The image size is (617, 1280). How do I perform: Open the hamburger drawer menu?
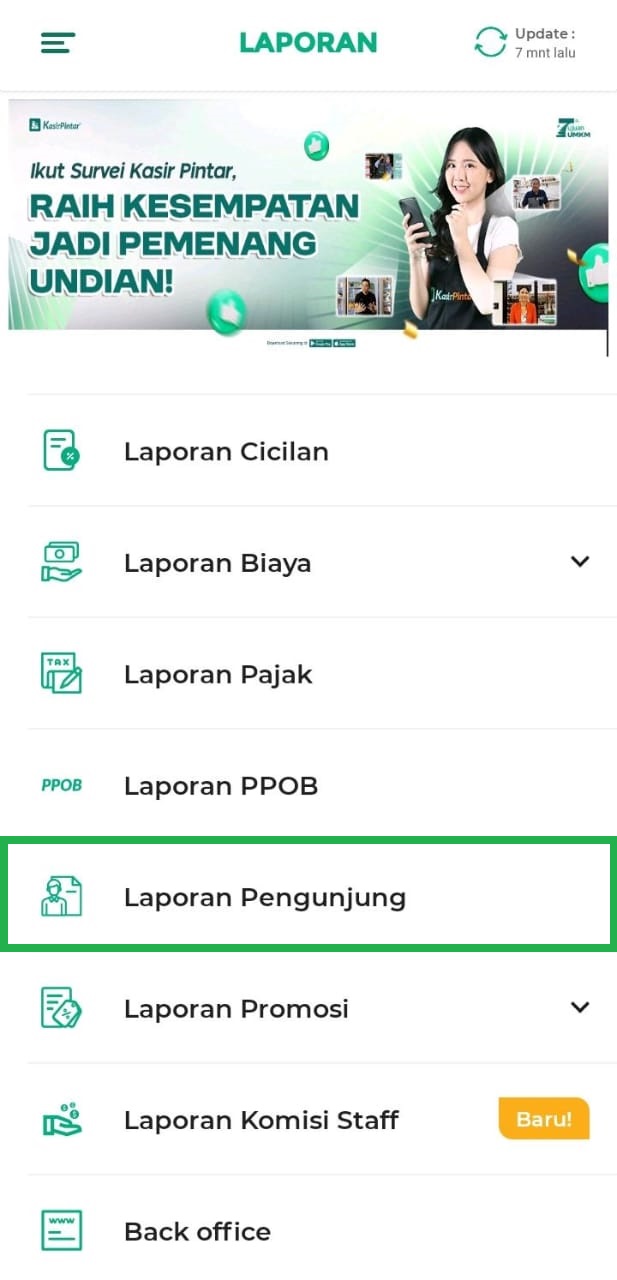[x=58, y=43]
